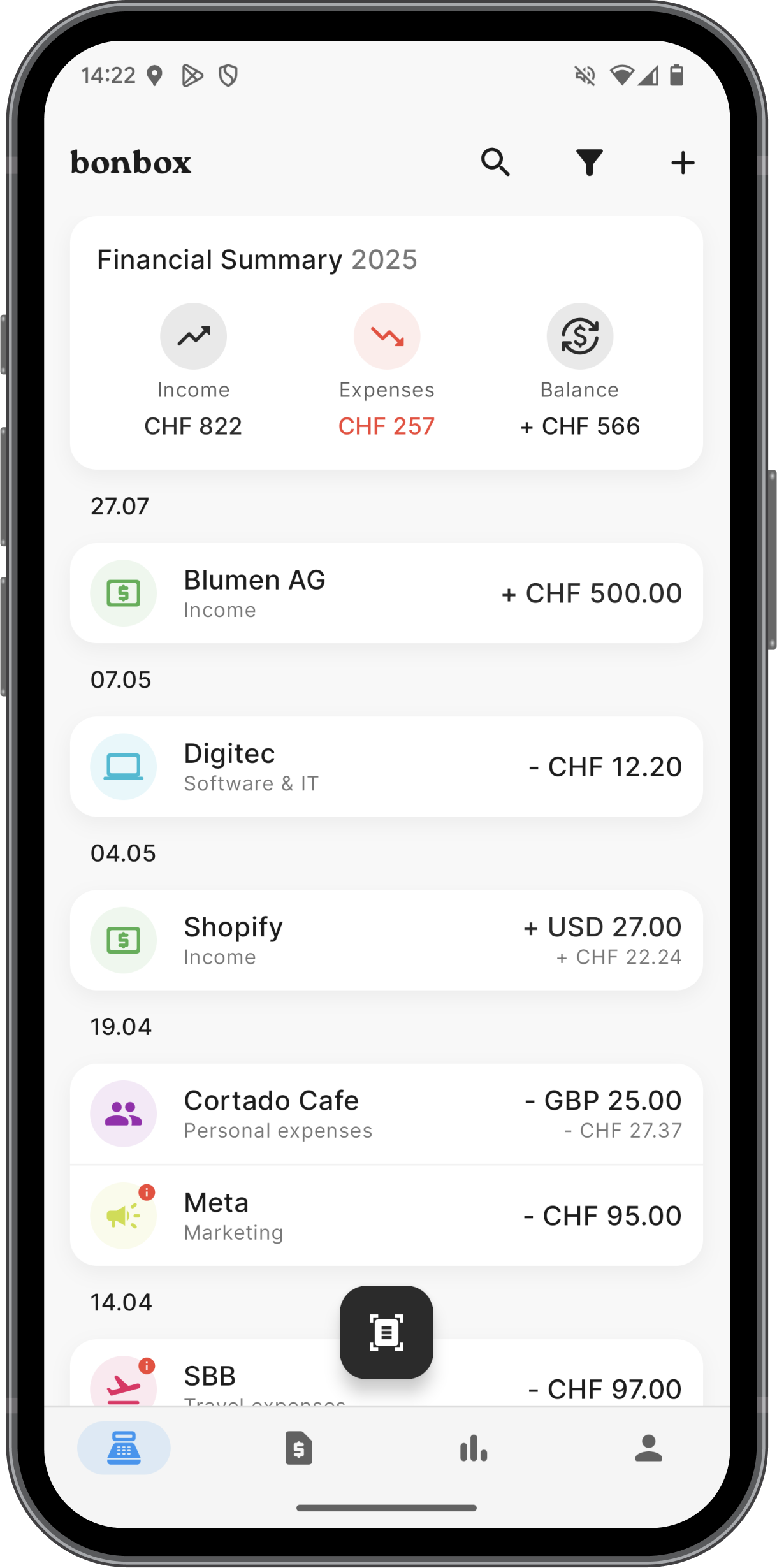Switch to the statistics chart tab
Image resolution: width=777 pixels, height=1568 pixels.
coord(473,1448)
